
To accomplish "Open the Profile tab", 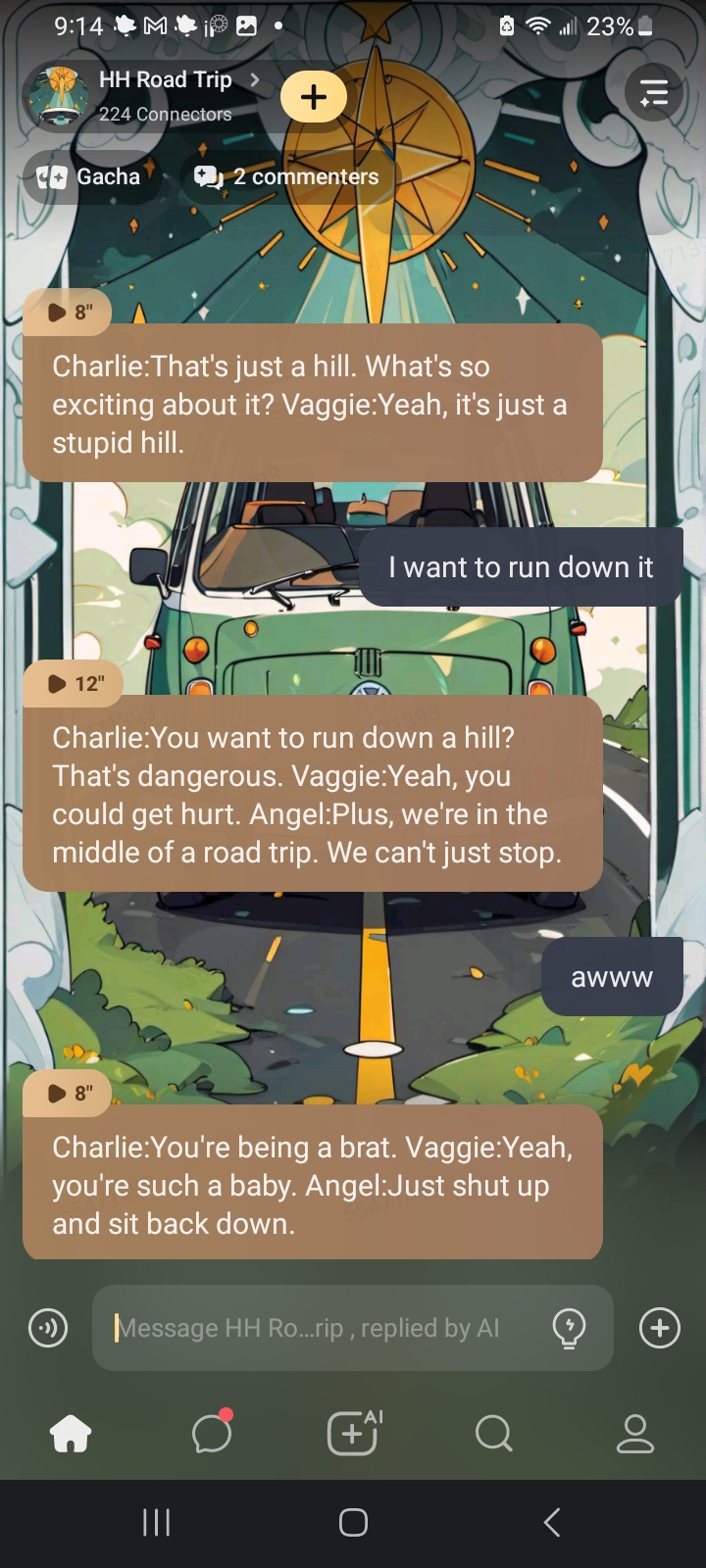I will click(634, 1434).
